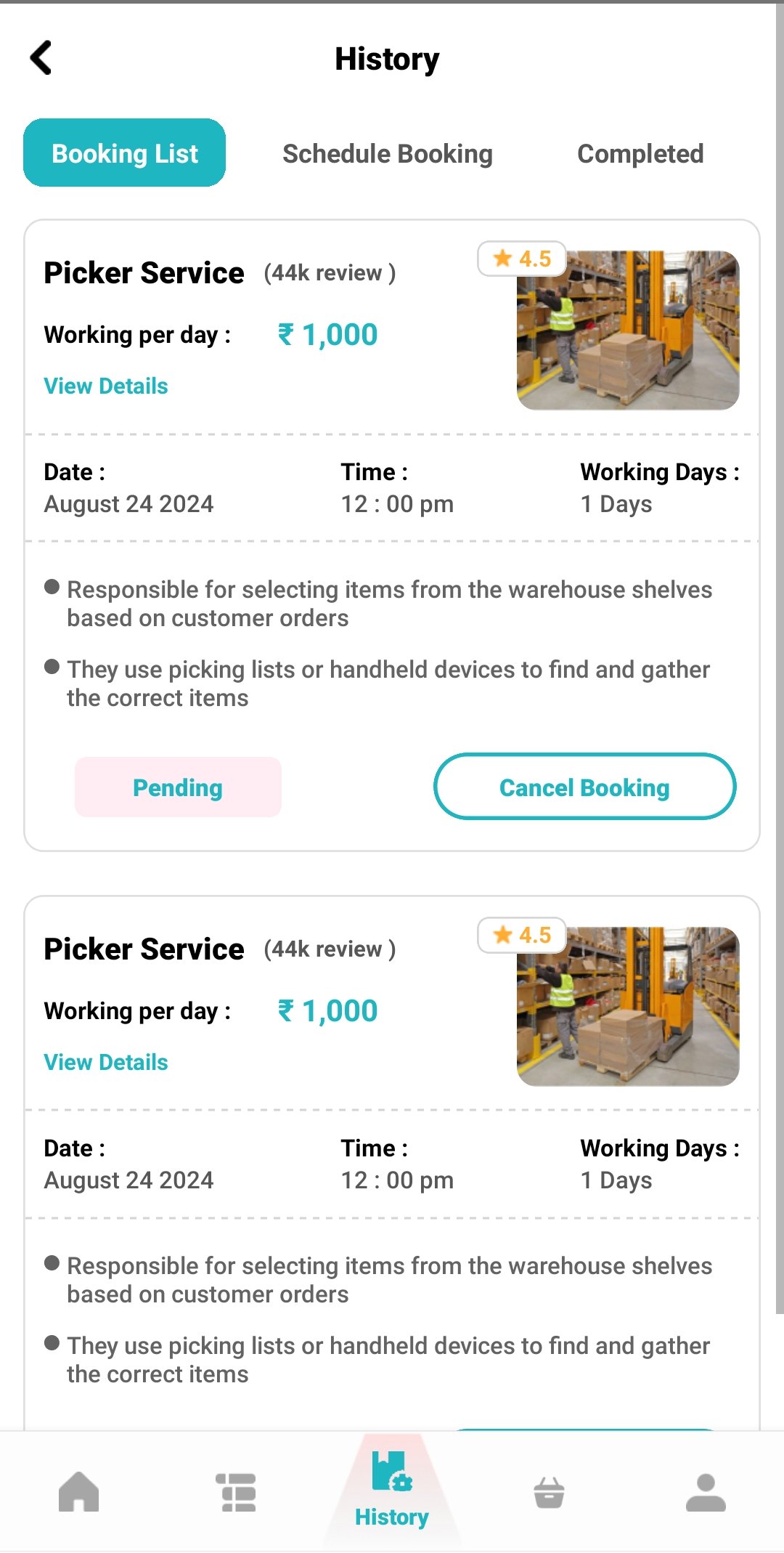
Task: Open the Home screen from bottom navigation
Action: 78,1491
